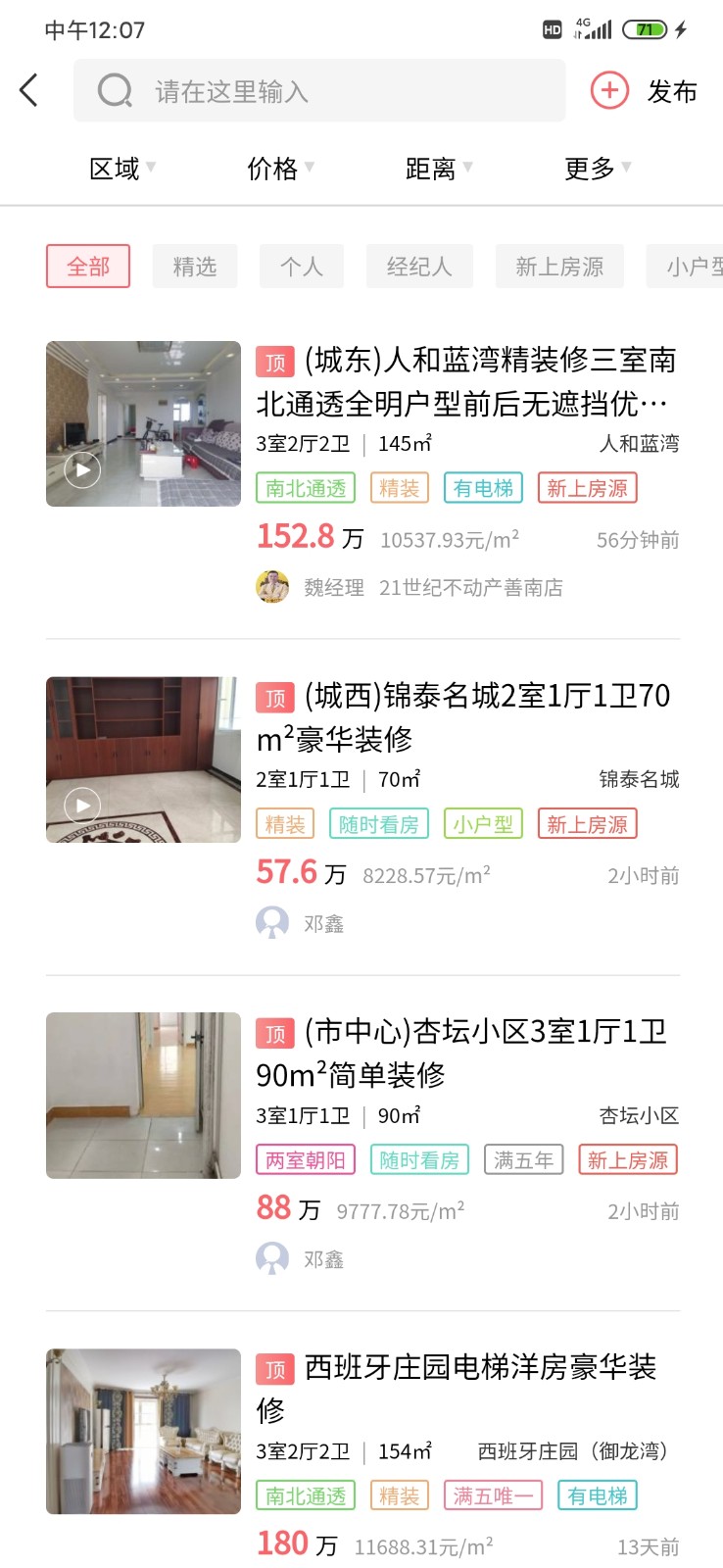The image size is (723, 1568).
Task: Tap 邓鑫's avatar on the 杏坛小区 listing
Action: pyautogui.click(x=271, y=1259)
